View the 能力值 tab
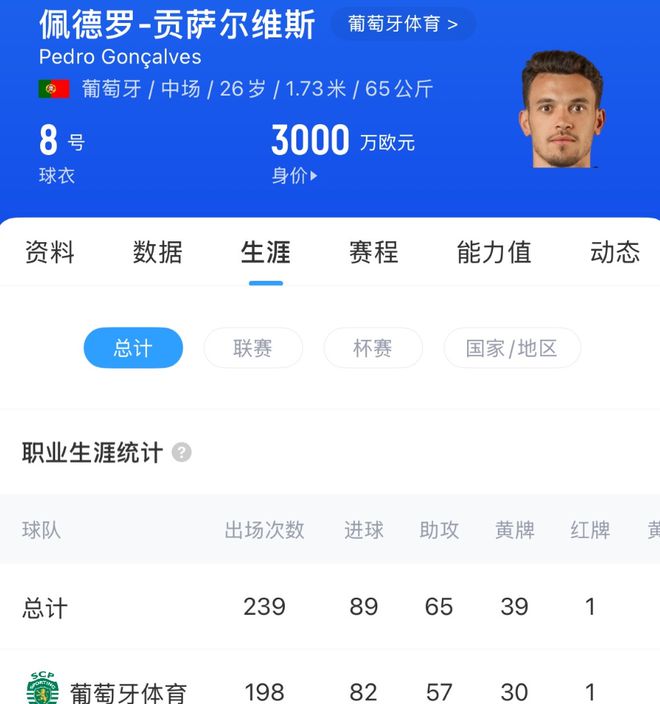Screen dimensions: 660x704 click(x=494, y=252)
